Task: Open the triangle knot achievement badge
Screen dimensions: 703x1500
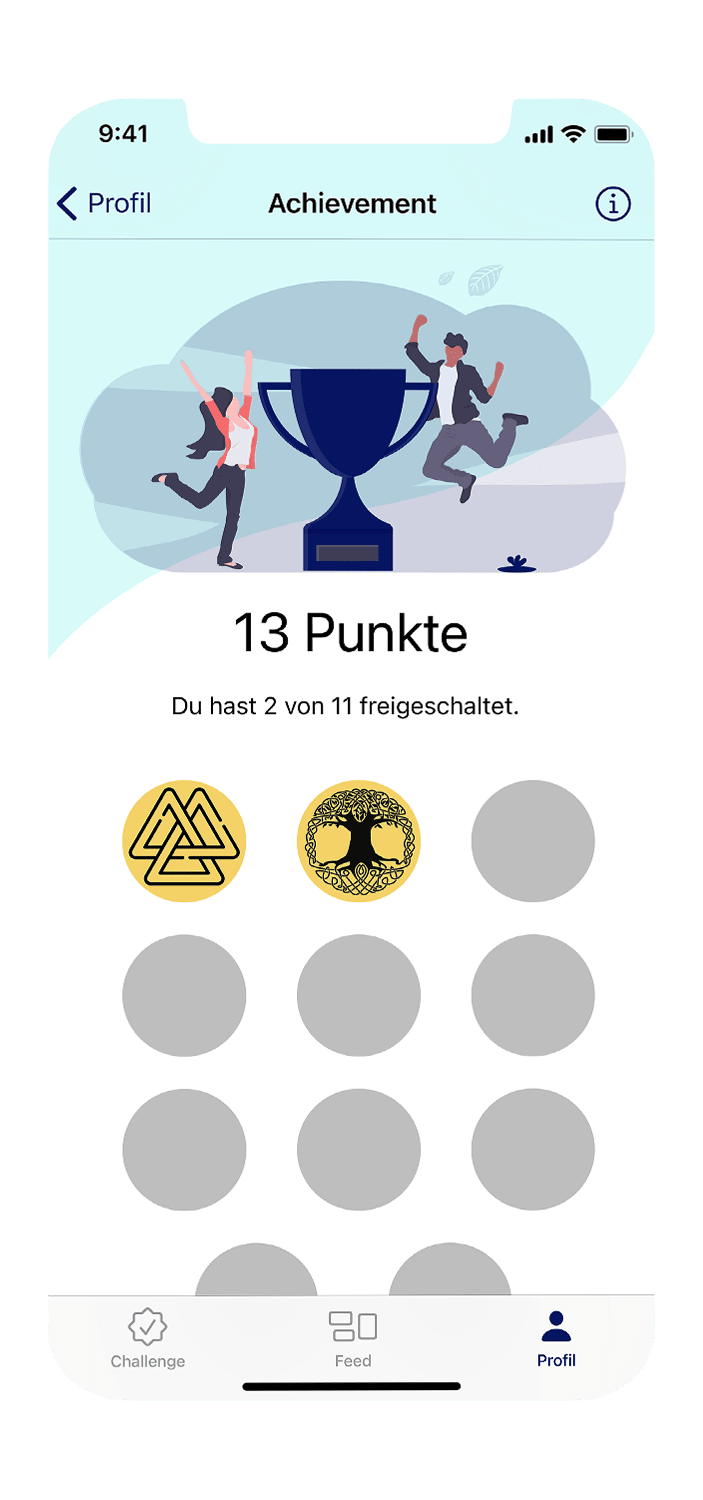Action: [184, 841]
